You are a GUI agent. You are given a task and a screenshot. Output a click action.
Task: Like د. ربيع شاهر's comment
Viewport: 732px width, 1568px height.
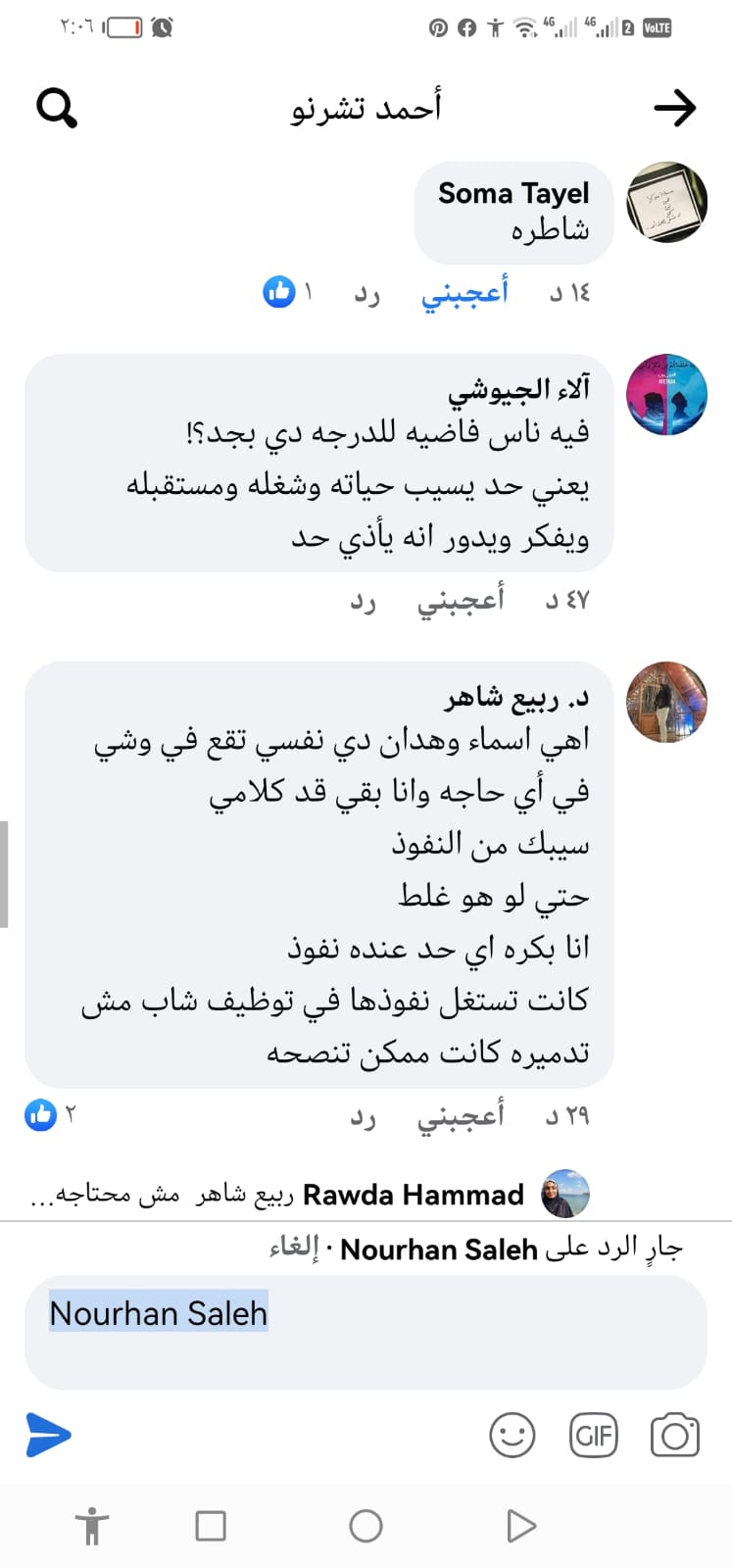pos(461,1115)
